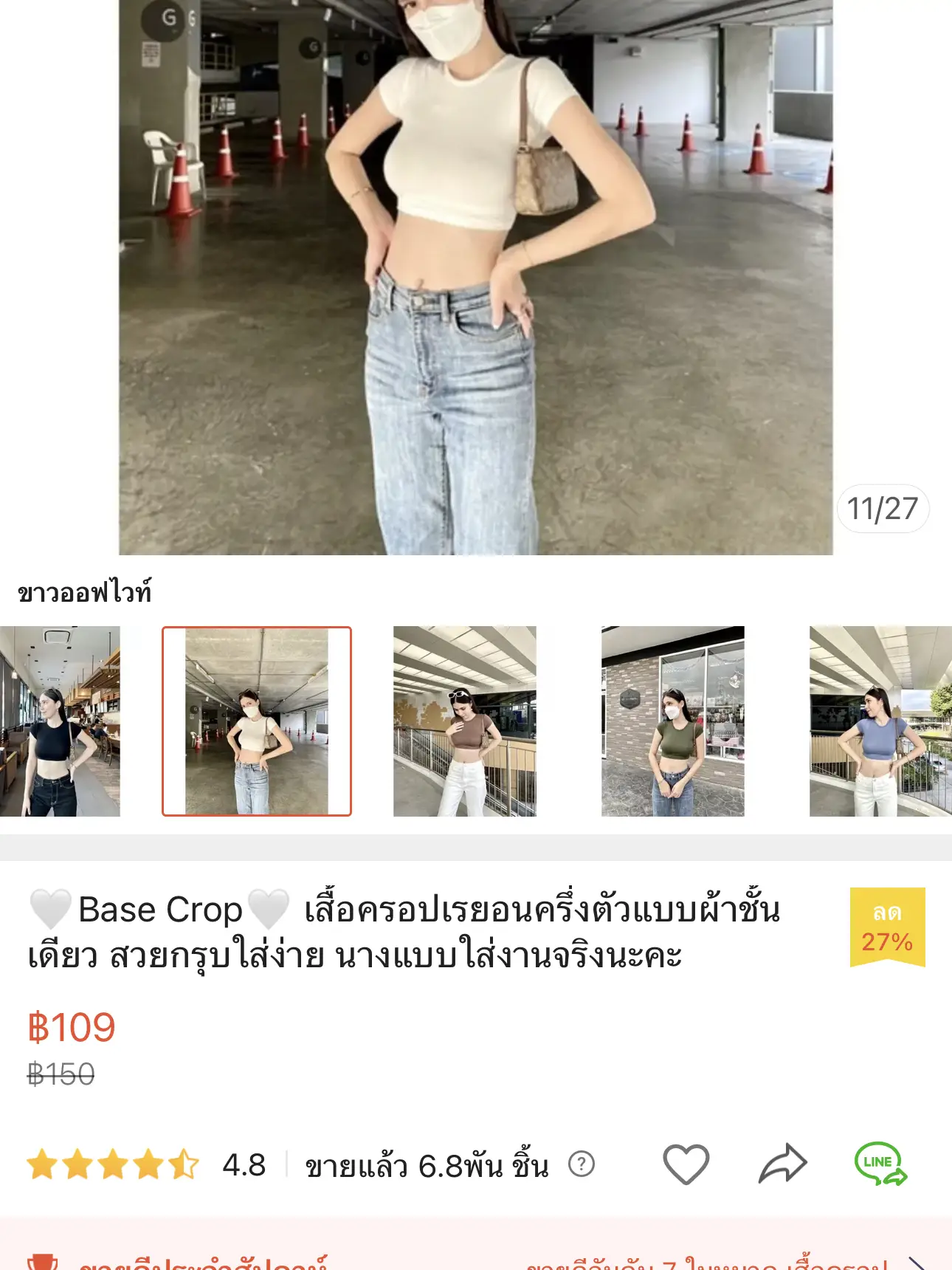Open the sold-count question mark help icon
Viewport: 952px width, 1270px height.
click(580, 1161)
